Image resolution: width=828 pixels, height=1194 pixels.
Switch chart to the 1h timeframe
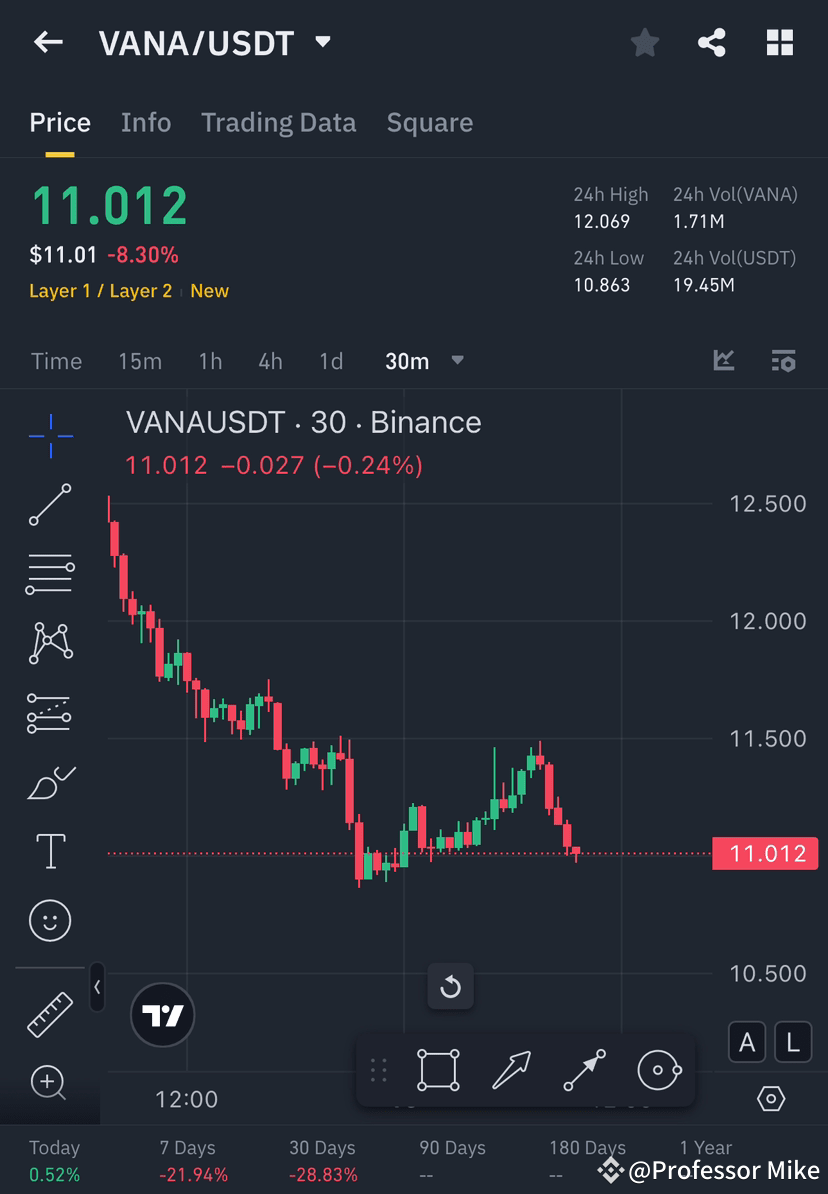(210, 361)
